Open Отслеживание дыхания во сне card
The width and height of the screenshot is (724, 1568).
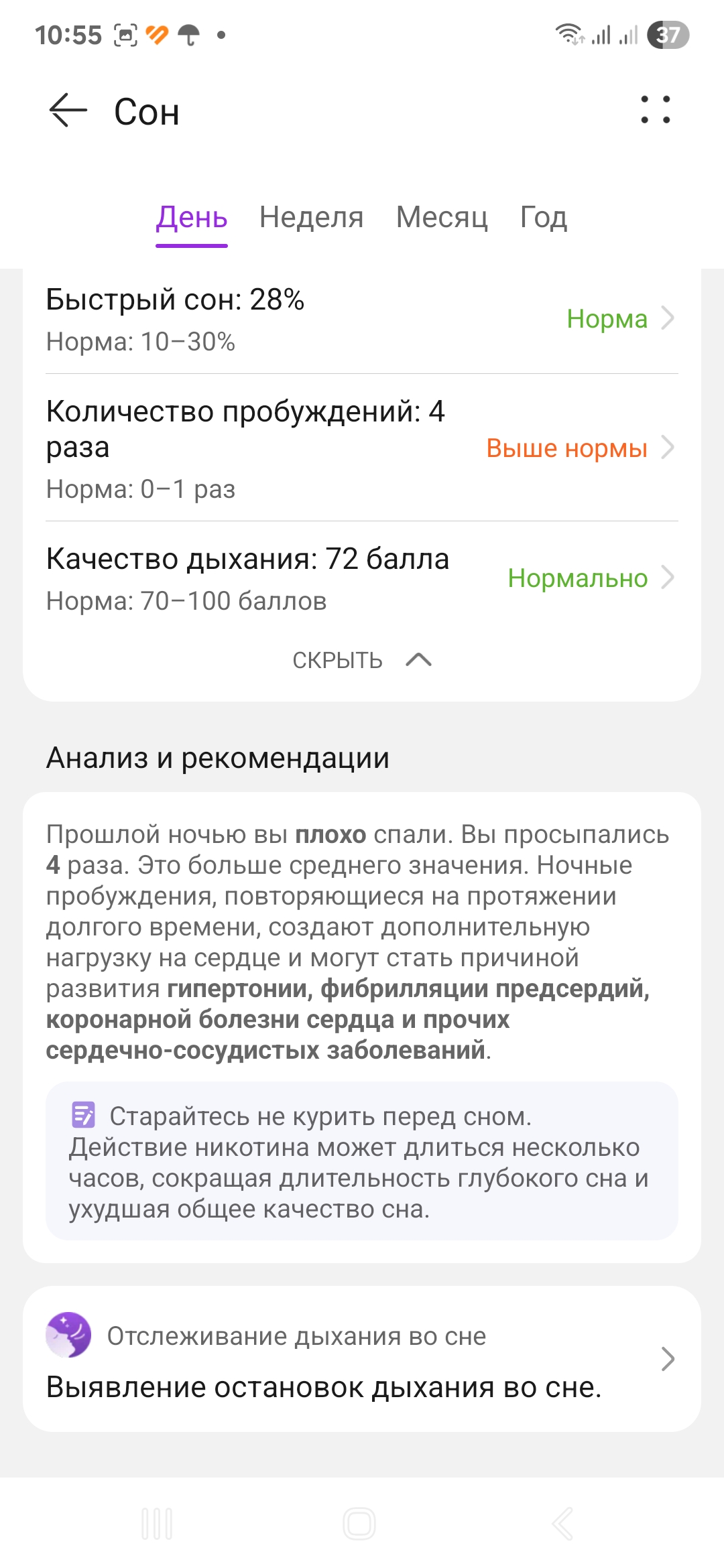click(362, 1359)
